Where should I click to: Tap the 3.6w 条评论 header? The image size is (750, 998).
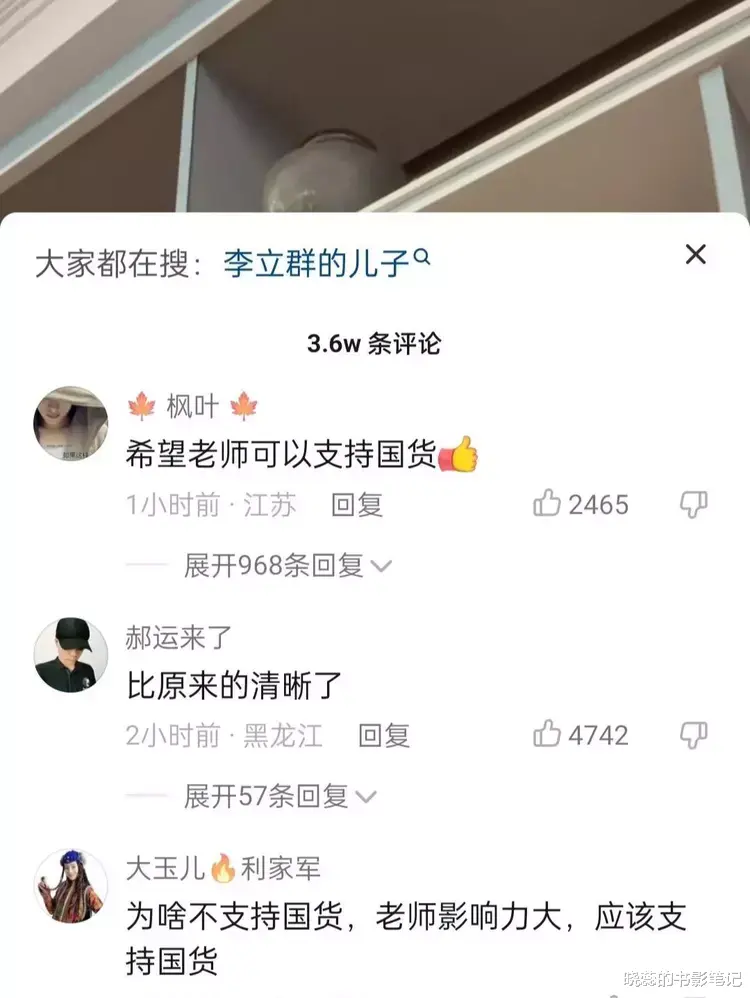(x=375, y=343)
